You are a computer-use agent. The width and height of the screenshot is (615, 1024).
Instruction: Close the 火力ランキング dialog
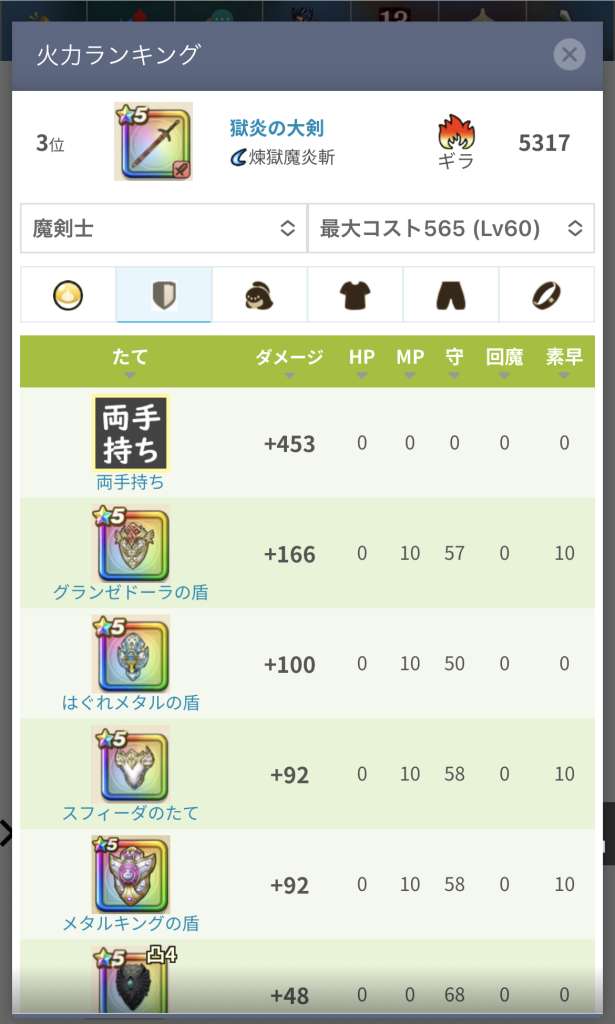pyautogui.click(x=569, y=54)
